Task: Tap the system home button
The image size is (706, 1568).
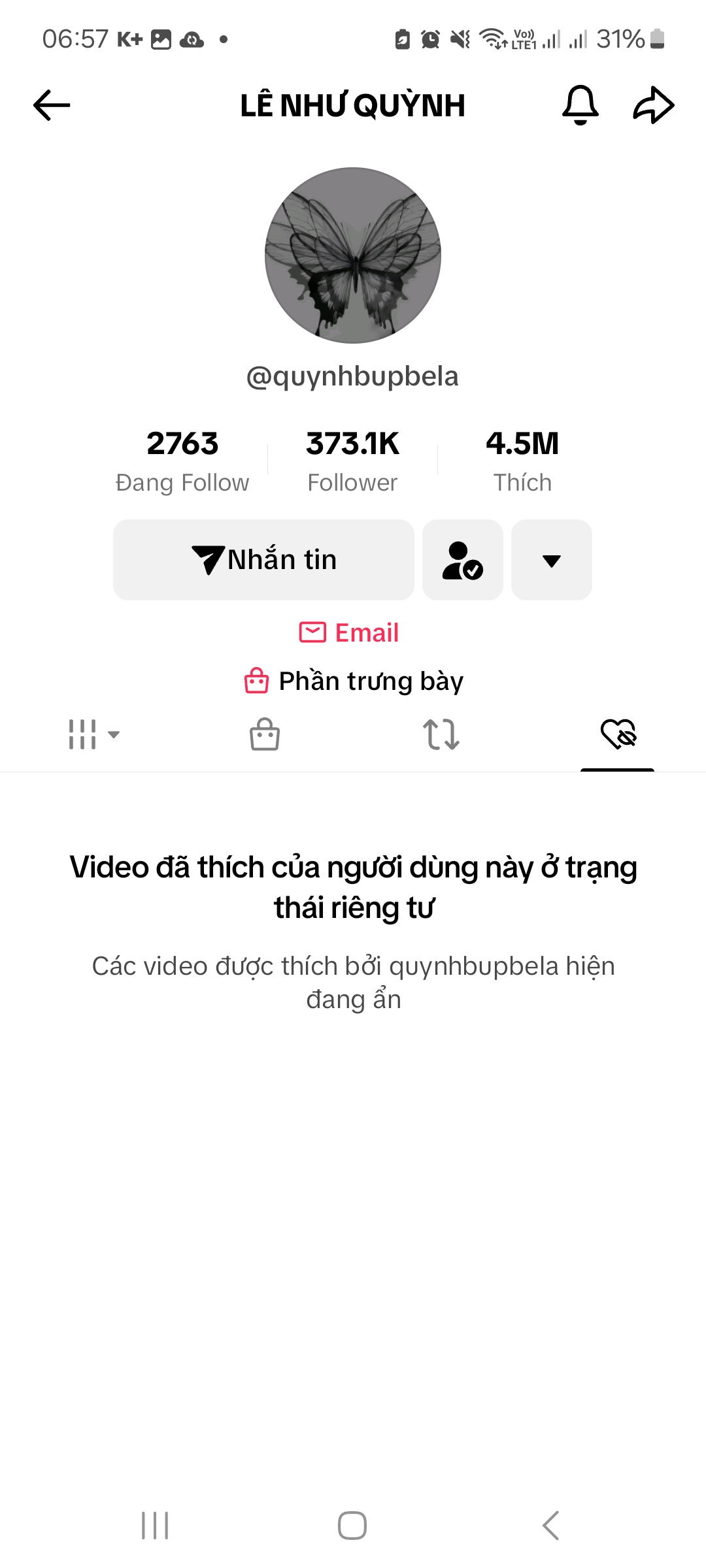Action: [x=352, y=1526]
